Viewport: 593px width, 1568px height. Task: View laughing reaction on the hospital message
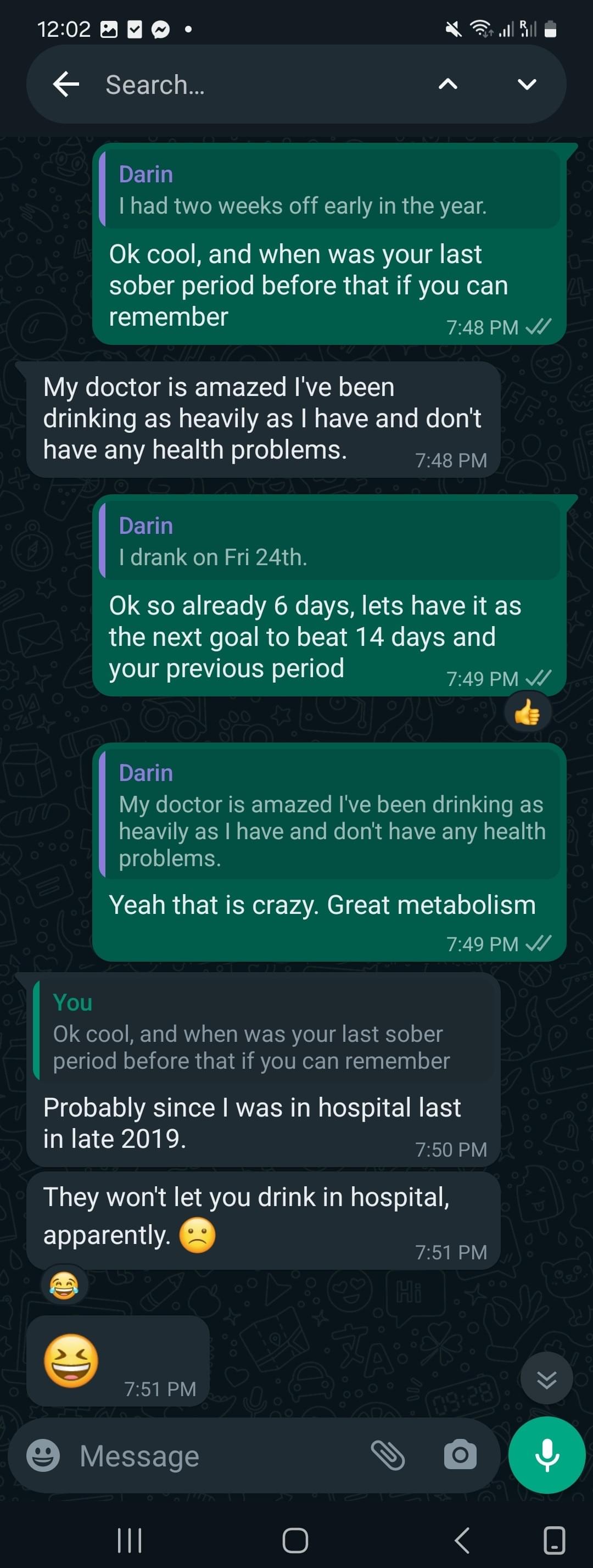point(64,1285)
